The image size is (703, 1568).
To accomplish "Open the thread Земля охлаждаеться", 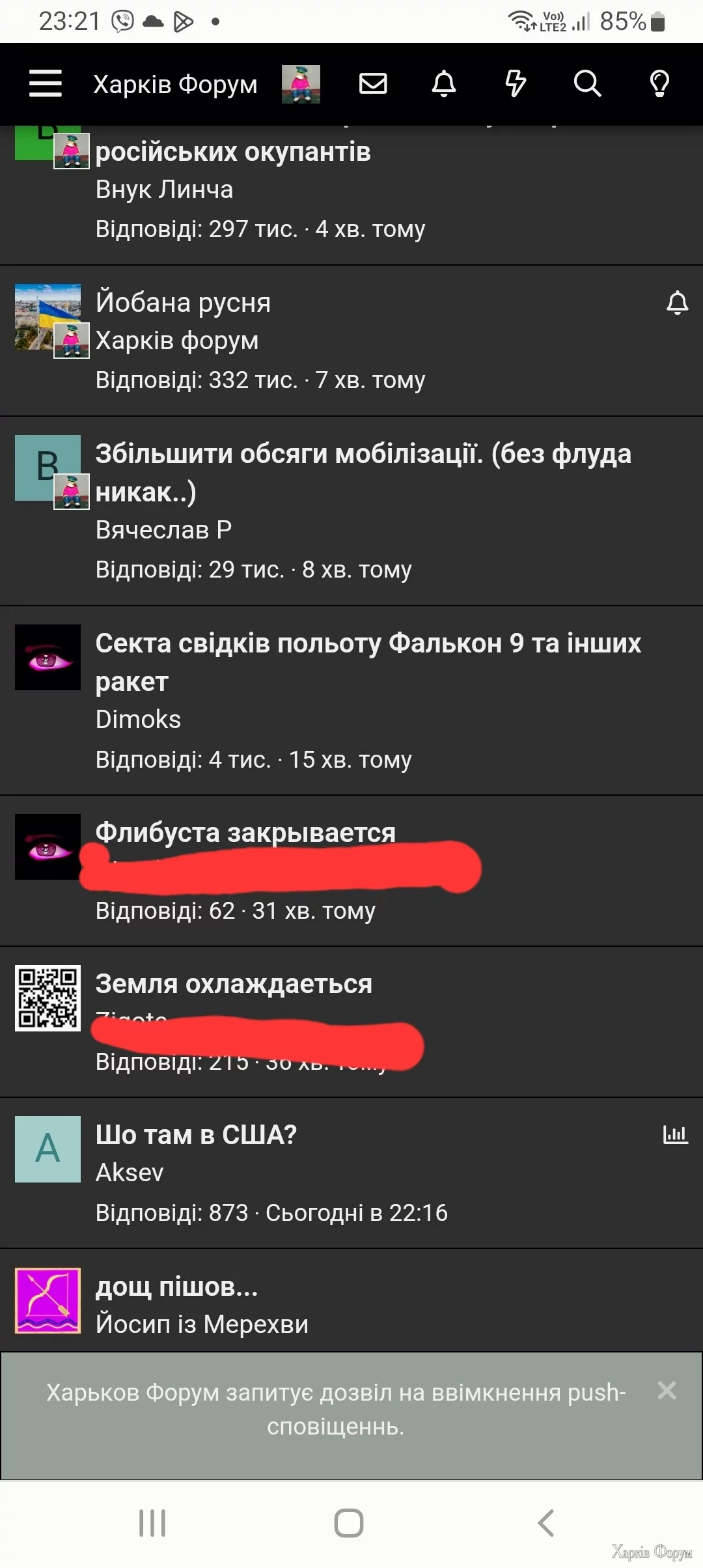I will tap(234, 984).
